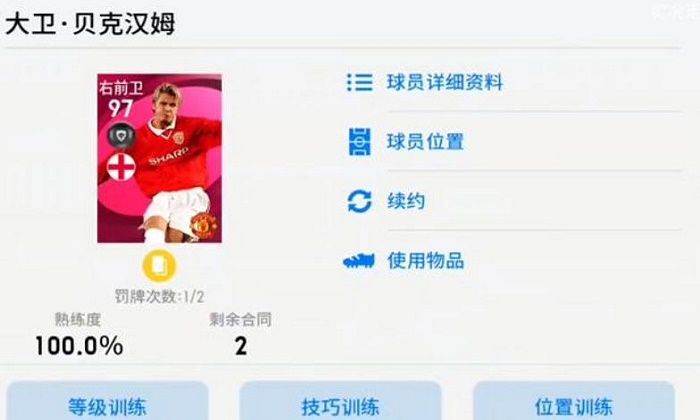
Task: Open 使用物品 use items option
Action: click(x=425, y=261)
